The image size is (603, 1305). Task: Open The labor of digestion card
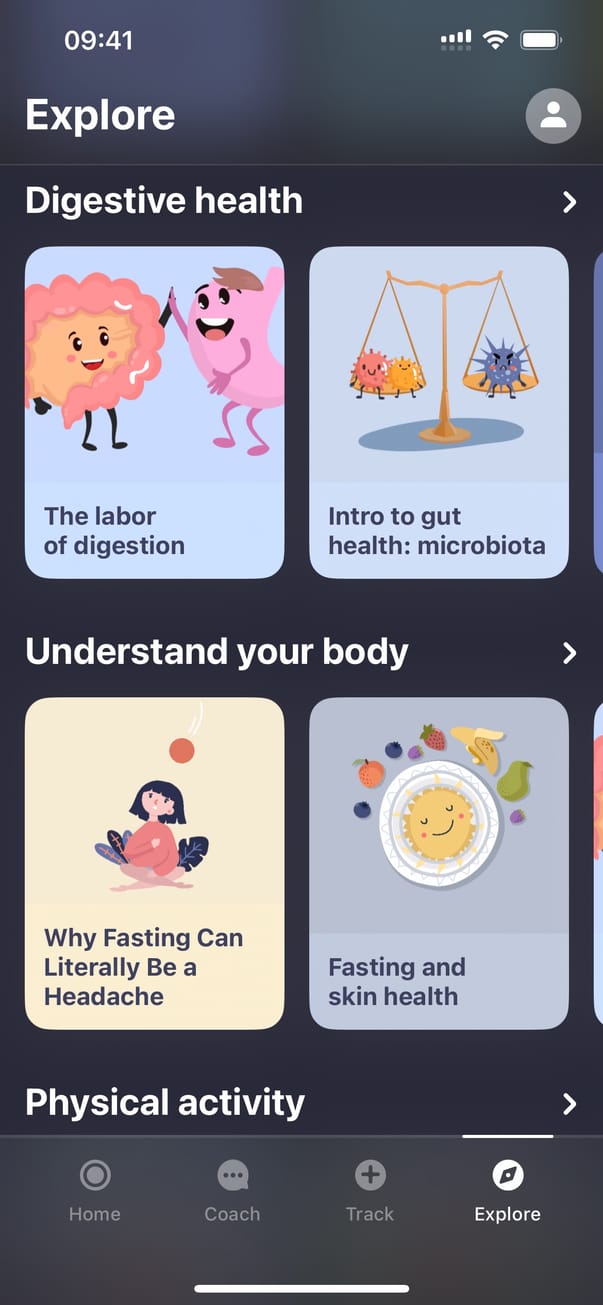(x=154, y=412)
